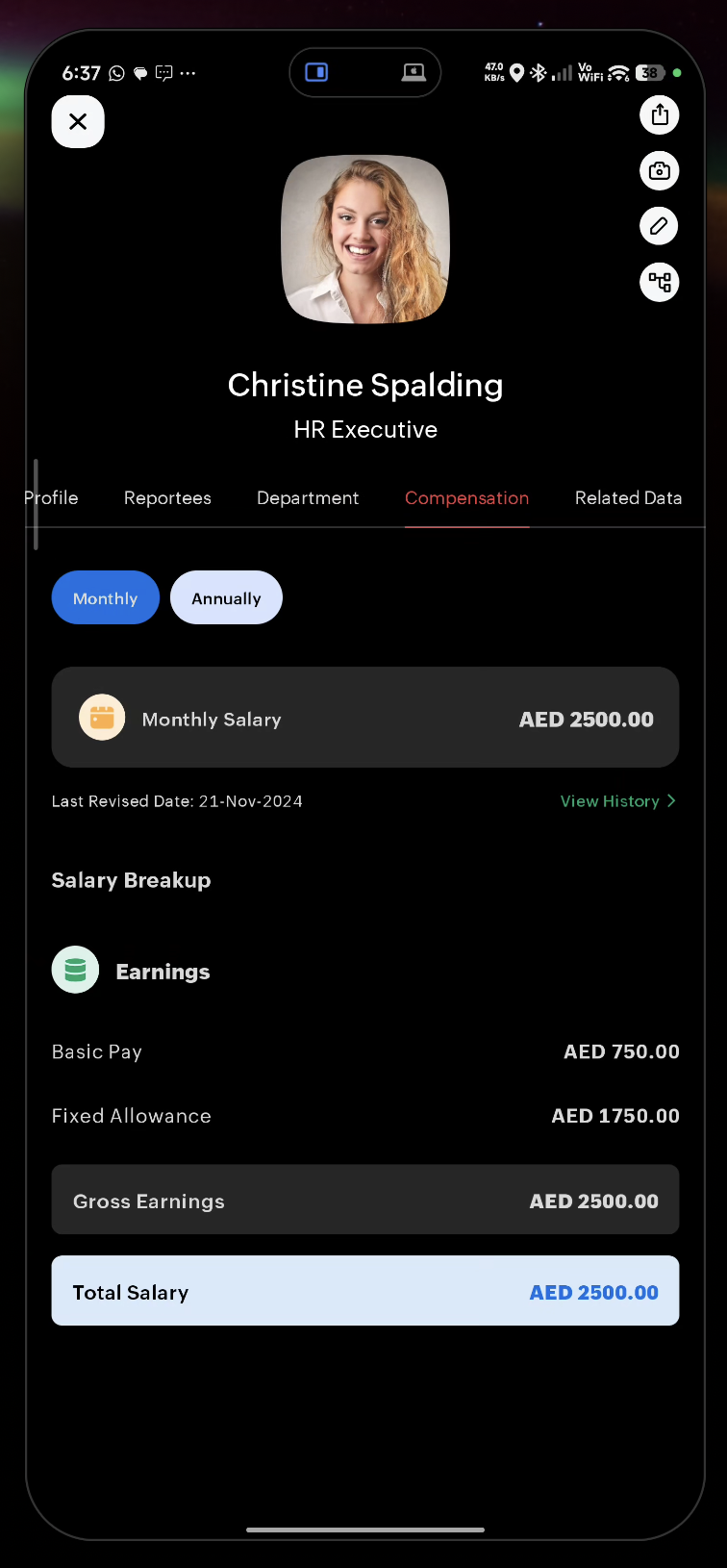Switch to Related Data tab
This screenshot has height=1568, width=727.
point(628,498)
